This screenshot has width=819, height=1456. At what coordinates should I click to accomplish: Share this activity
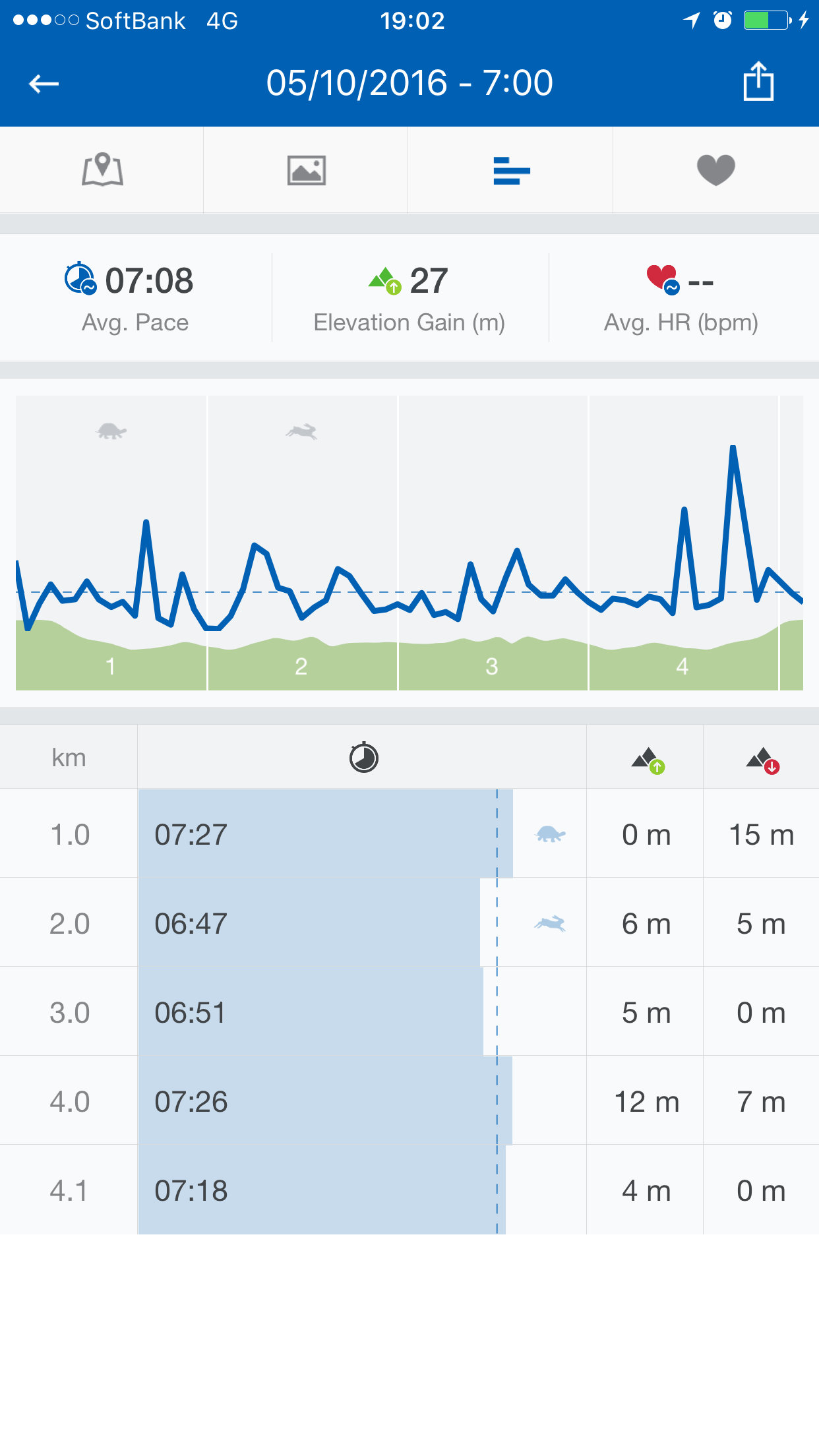758,82
